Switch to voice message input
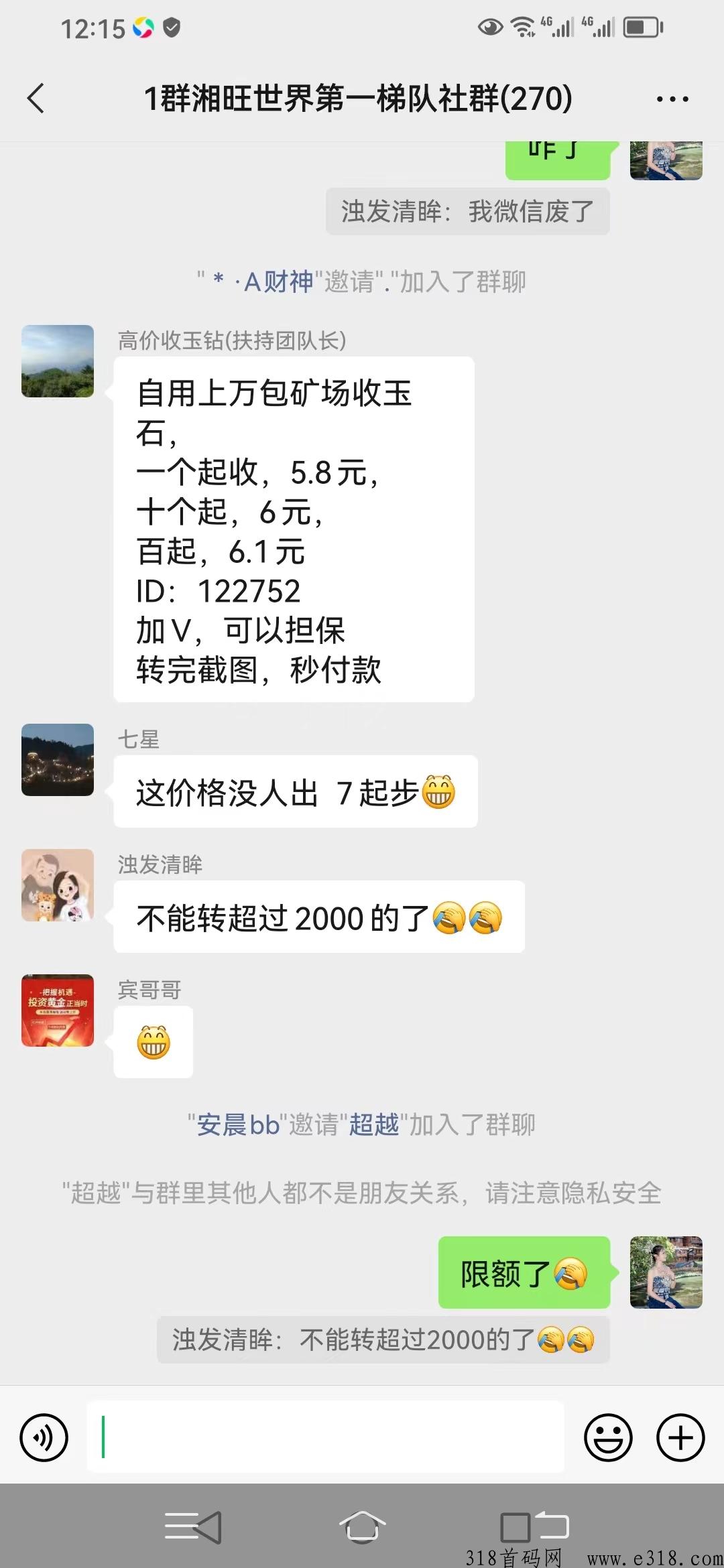This screenshot has width=724, height=1568. point(44,1437)
